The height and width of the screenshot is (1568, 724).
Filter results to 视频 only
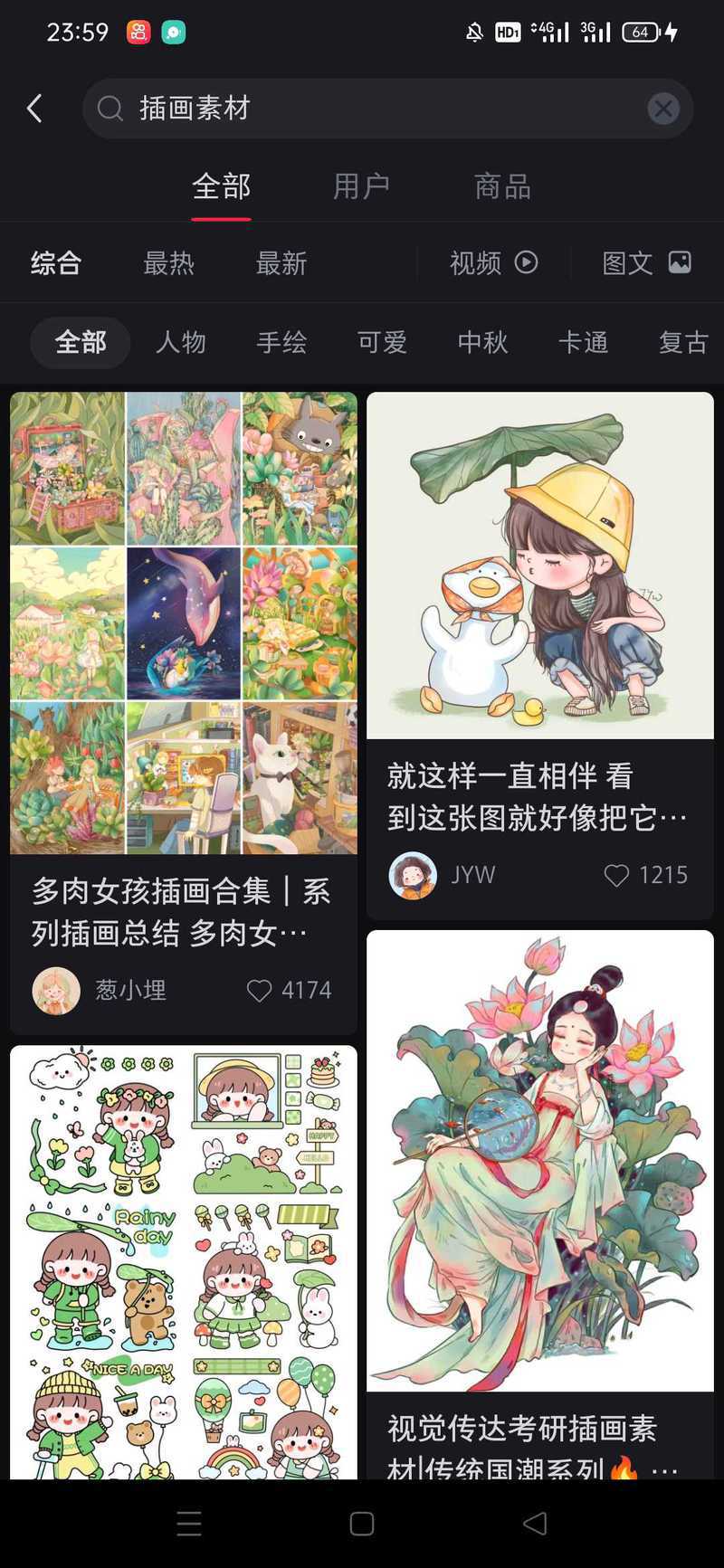click(x=494, y=263)
